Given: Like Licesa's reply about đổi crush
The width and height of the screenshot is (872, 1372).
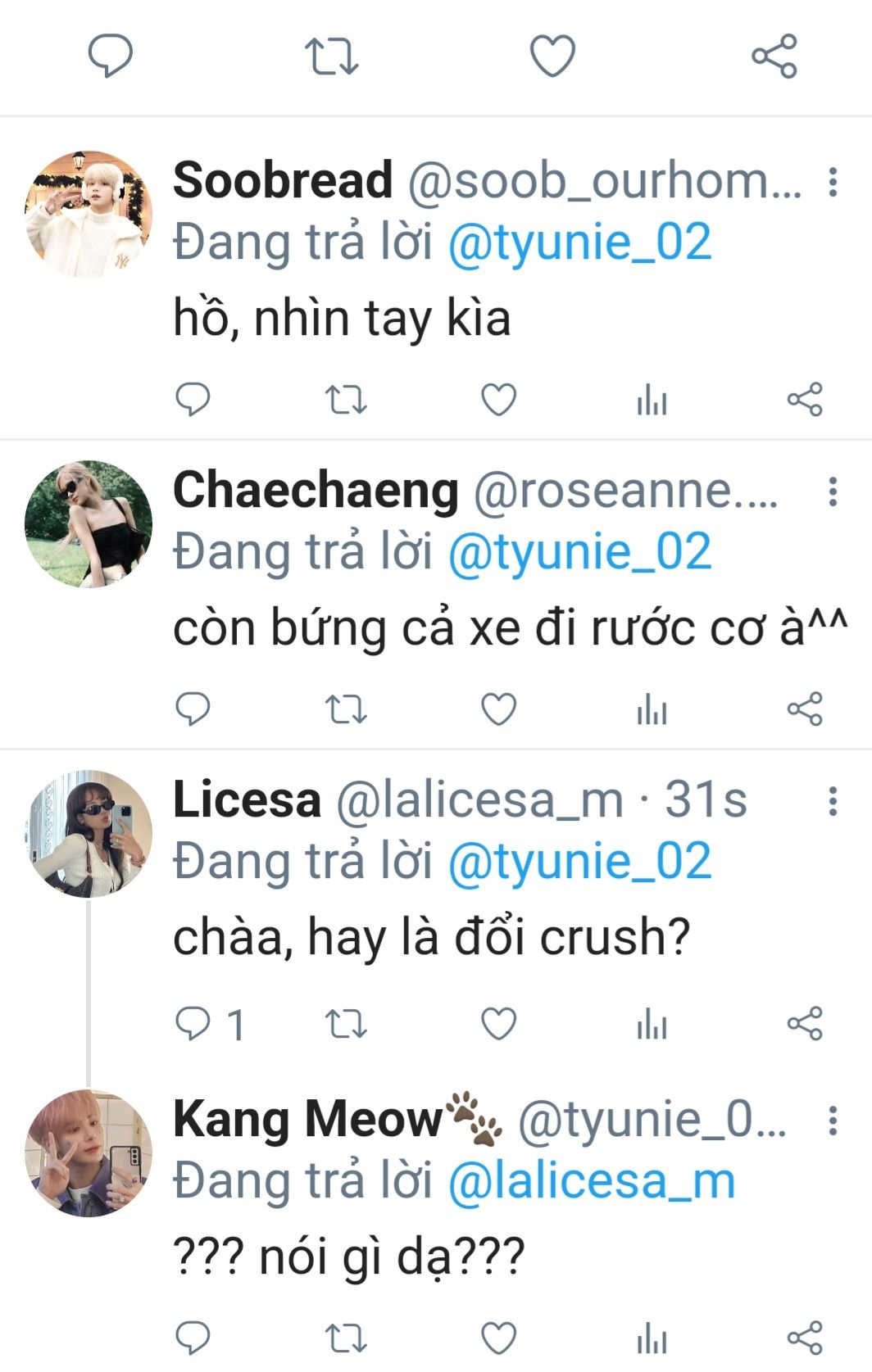Looking at the screenshot, I should tap(498, 1024).
